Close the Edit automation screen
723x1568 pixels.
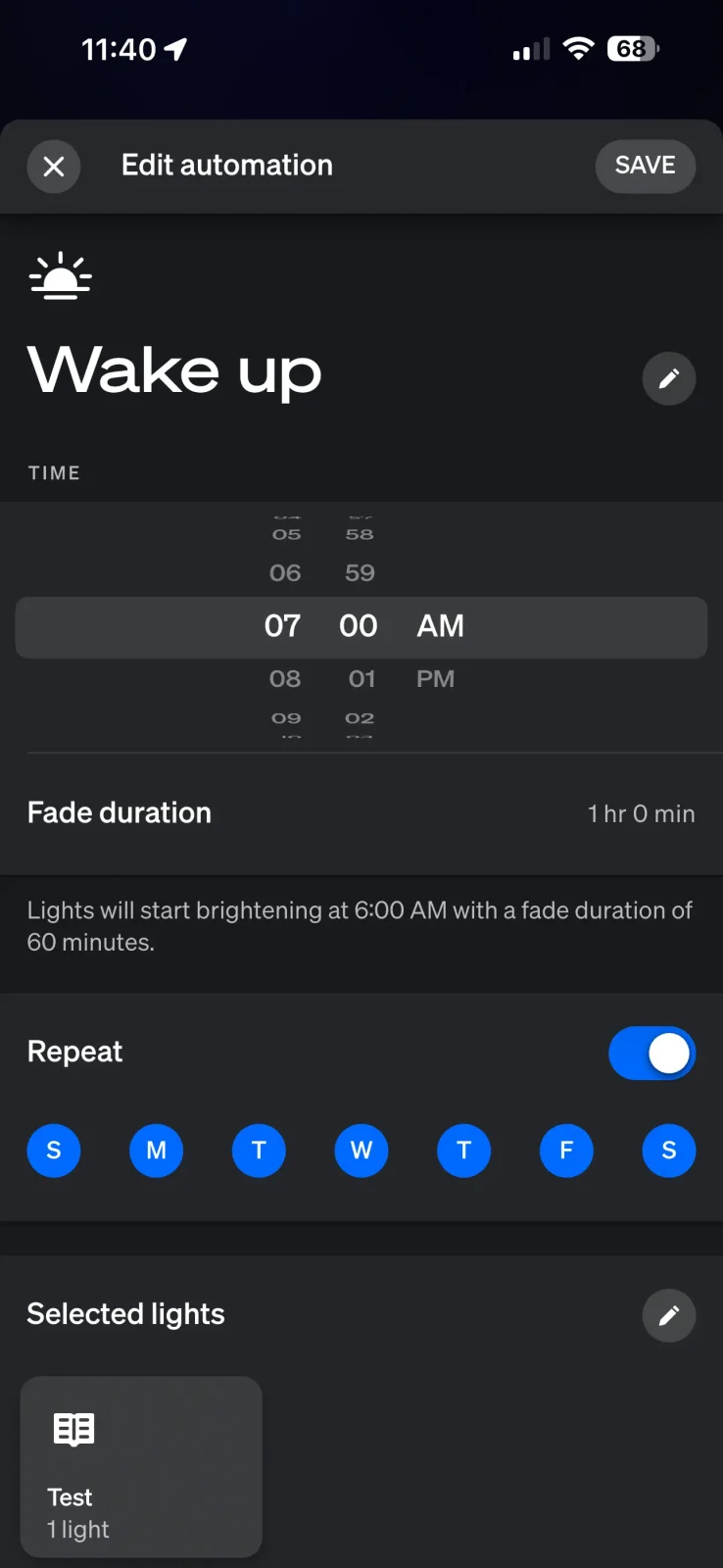coord(54,166)
